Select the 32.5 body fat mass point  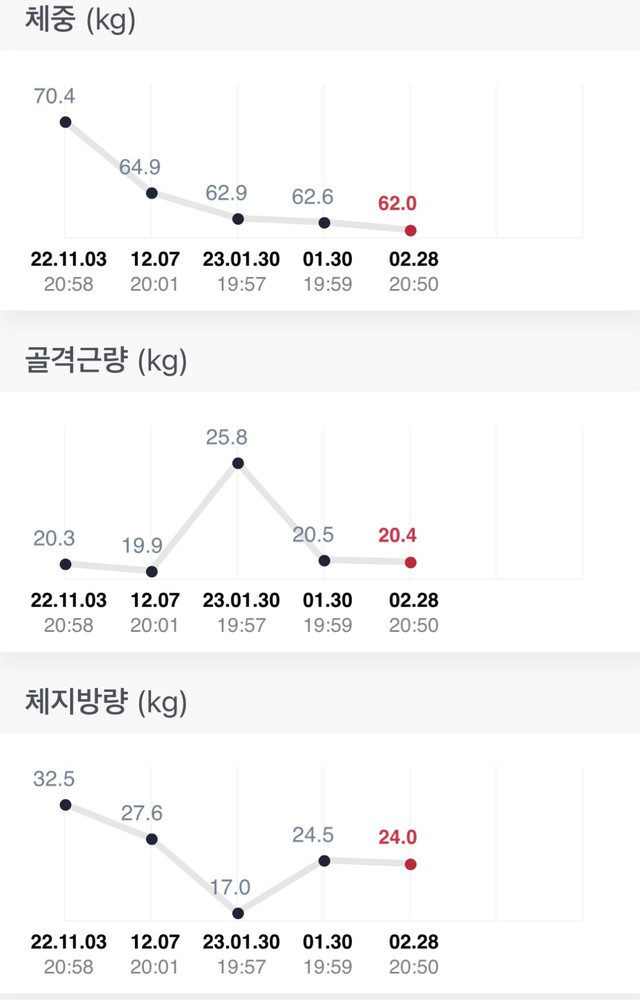[x=66, y=804]
